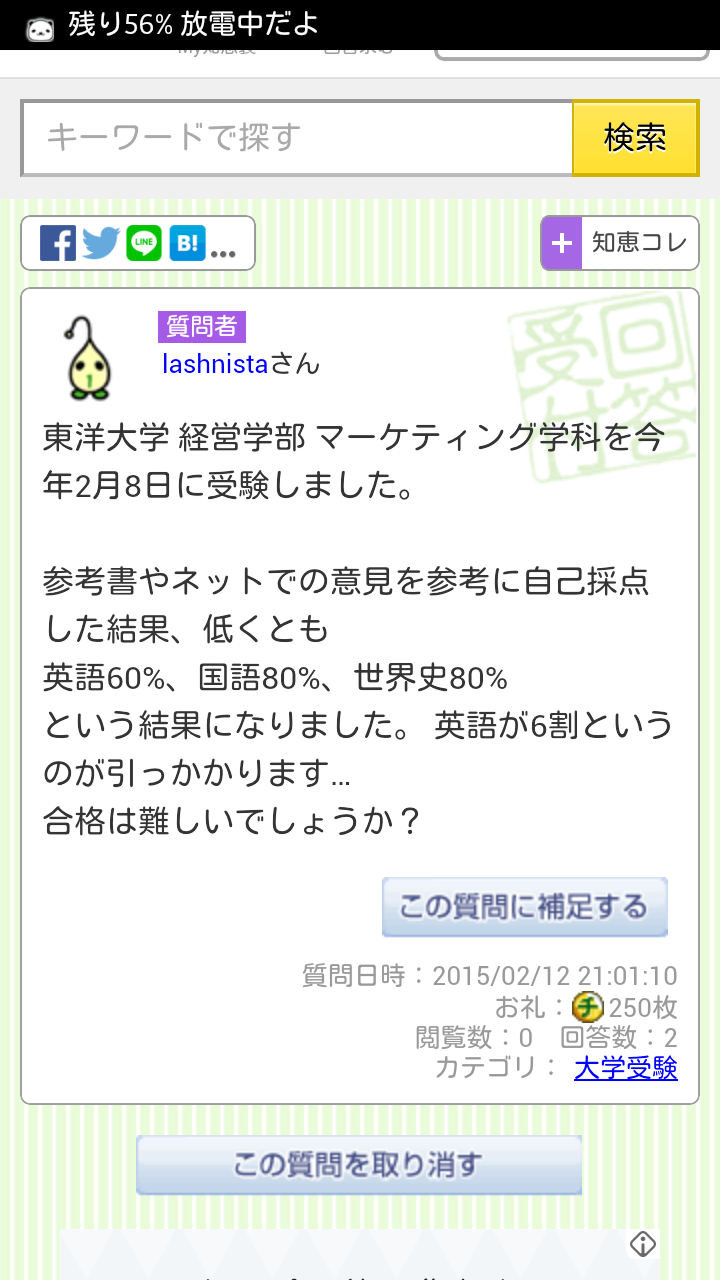720x1280 pixels.
Task: Tap the keyword search input field
Action: 298,138
